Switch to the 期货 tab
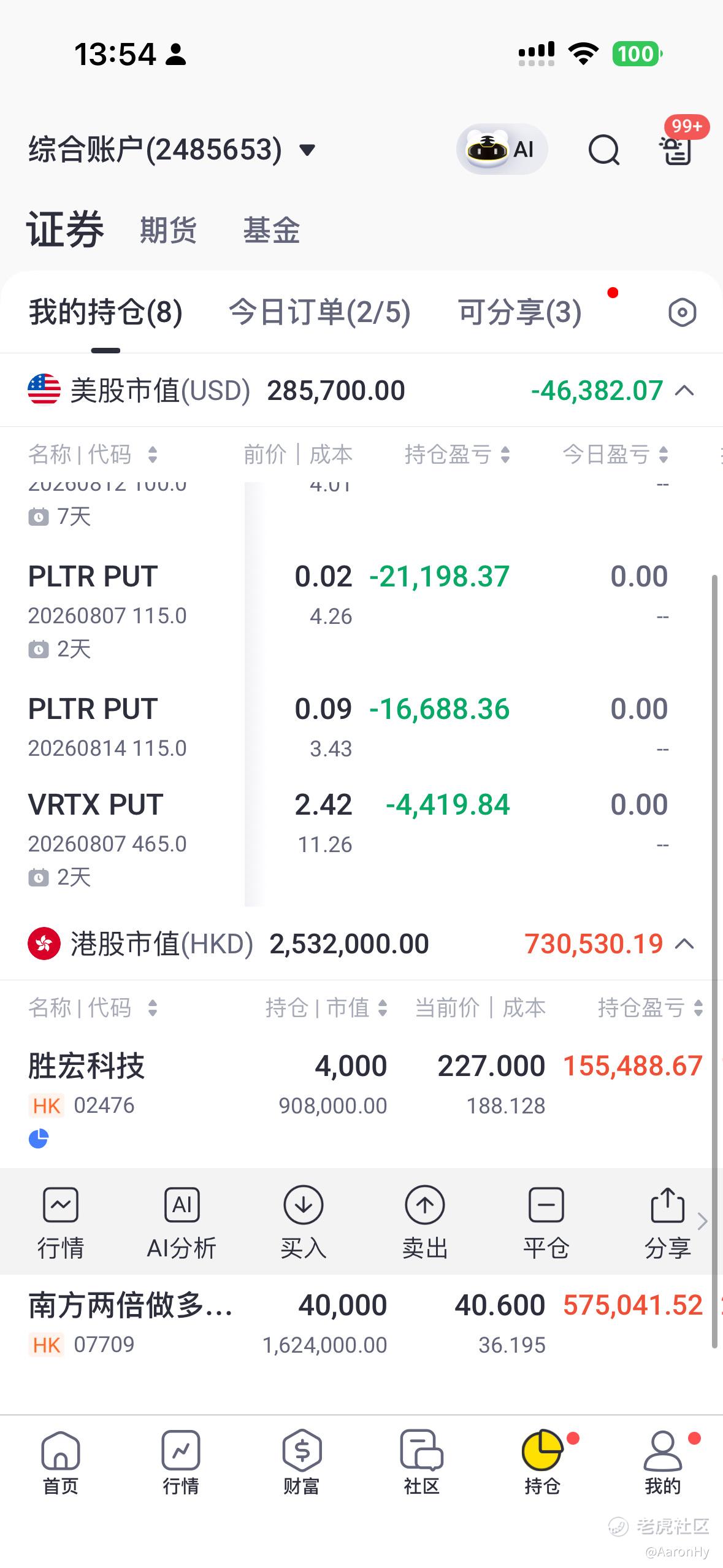Screen dimensions: 723x1568 (168, 231)
